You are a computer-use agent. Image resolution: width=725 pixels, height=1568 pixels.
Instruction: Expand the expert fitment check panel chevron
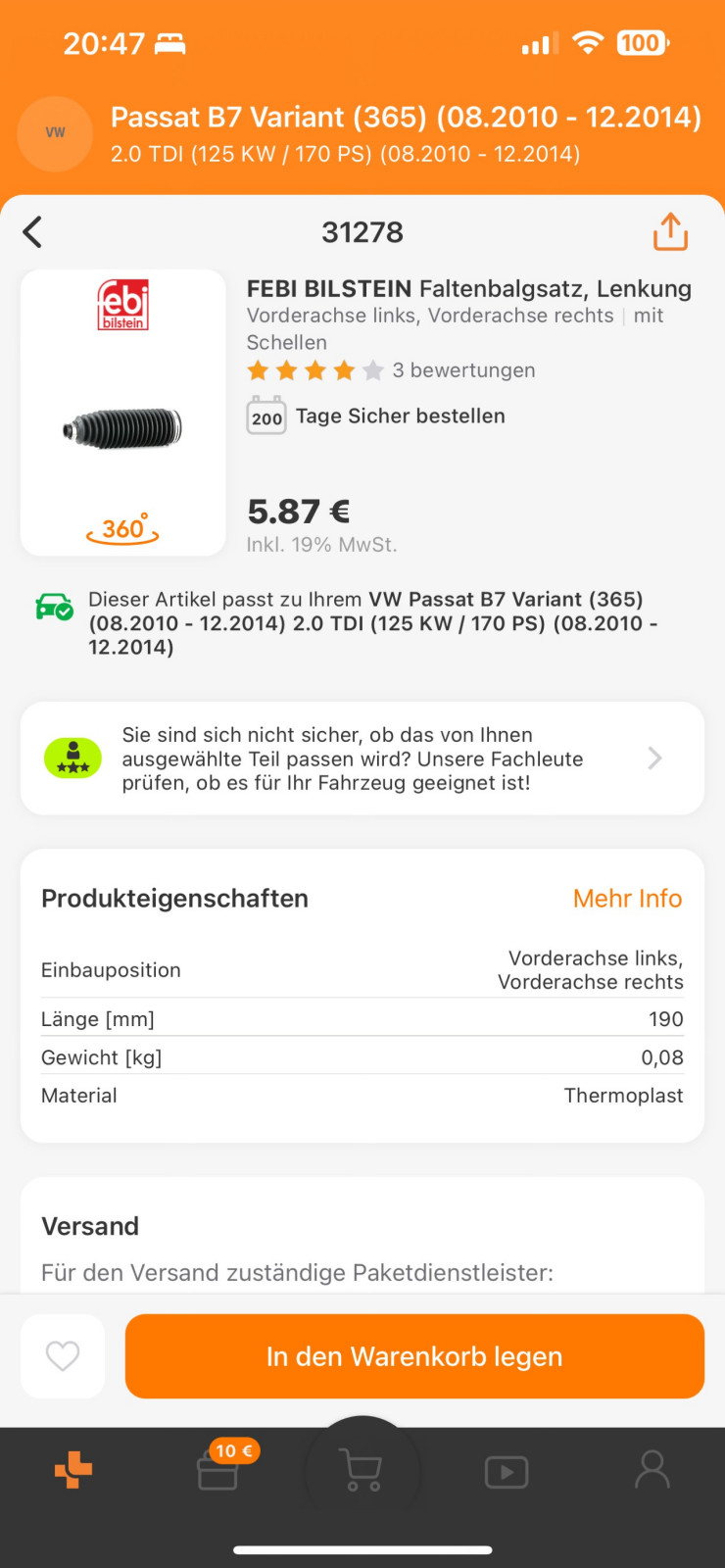653,758
